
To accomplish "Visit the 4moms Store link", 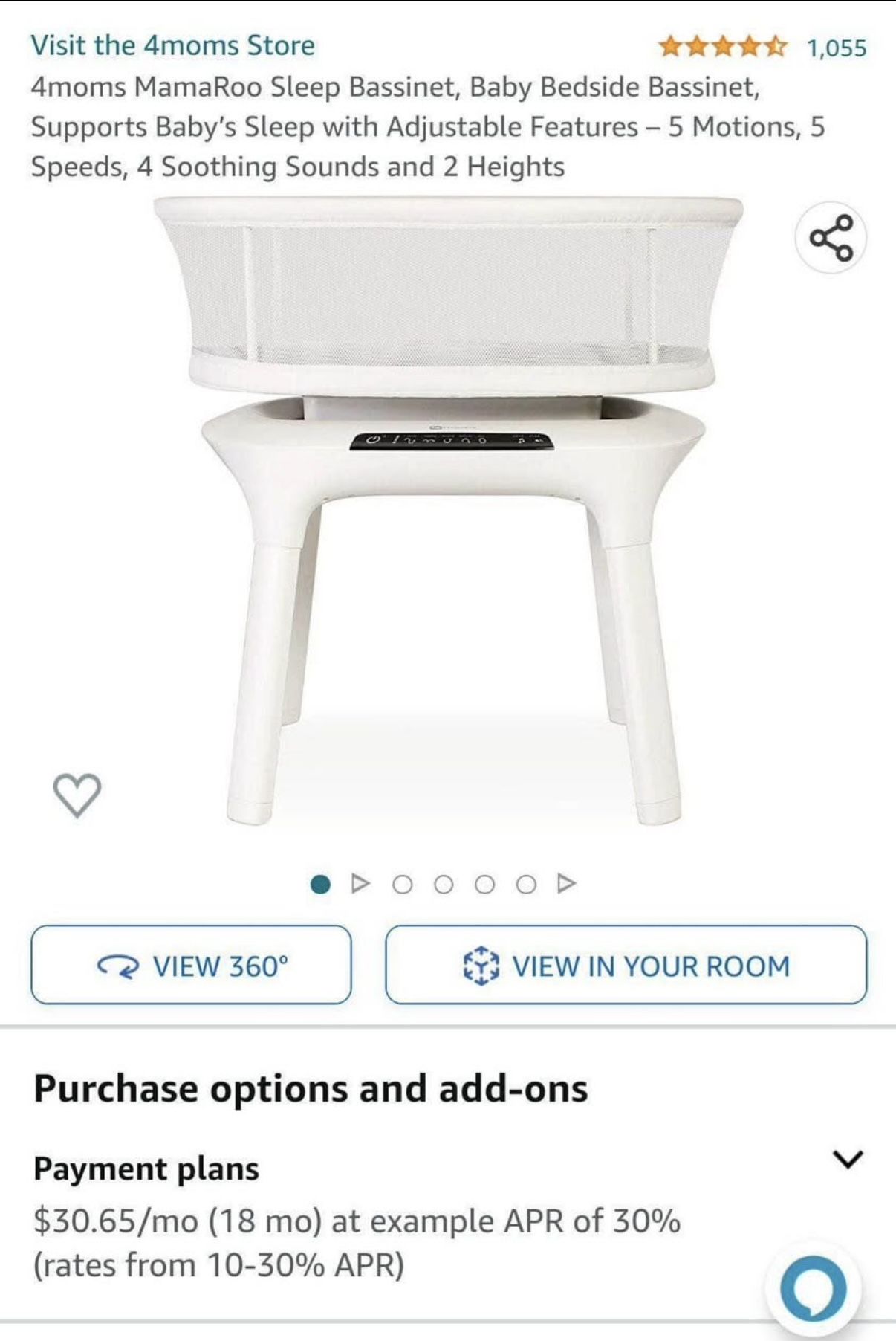I will pyautogui.click(x=172, y=45).
